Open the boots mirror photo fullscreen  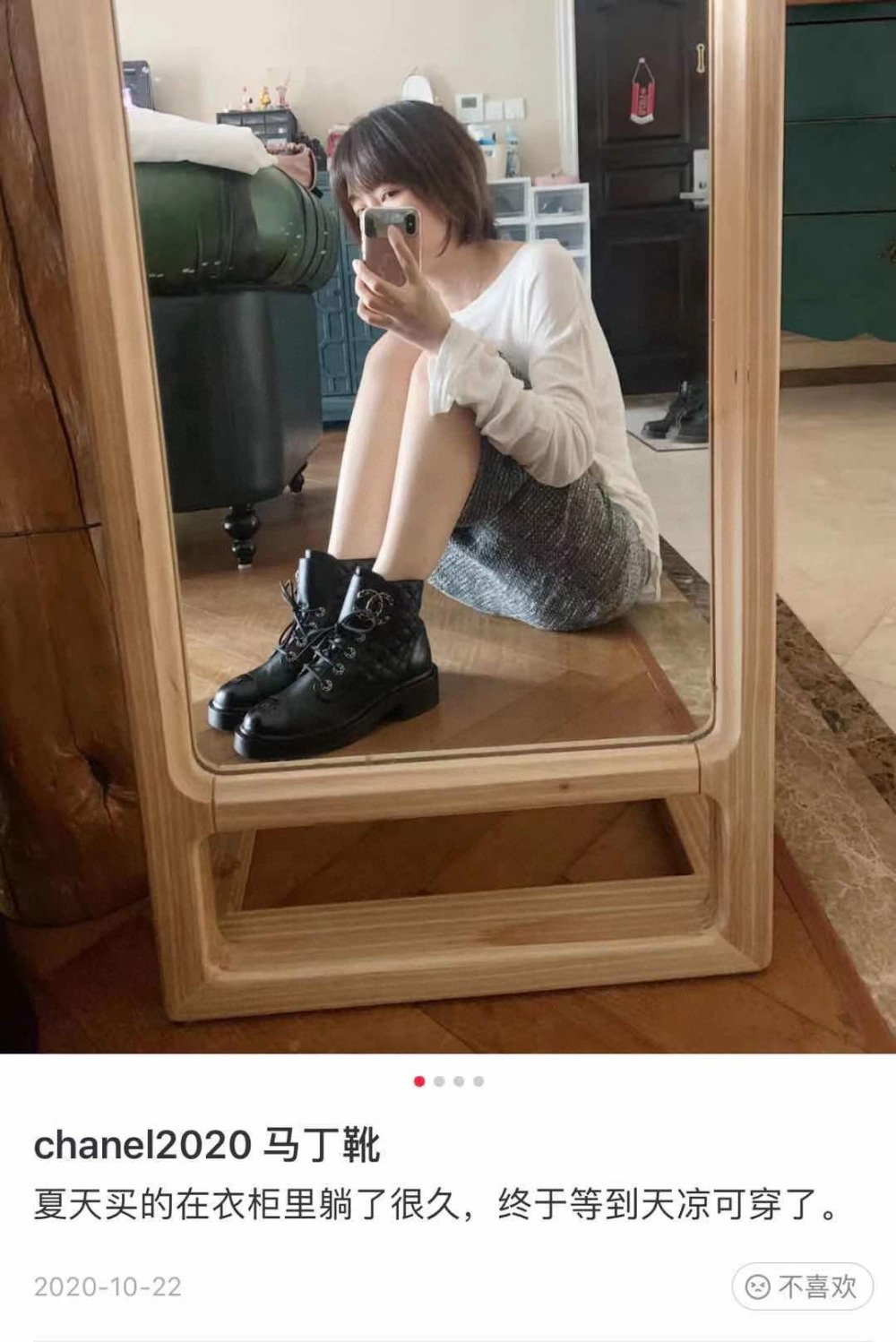coord(448,527)
